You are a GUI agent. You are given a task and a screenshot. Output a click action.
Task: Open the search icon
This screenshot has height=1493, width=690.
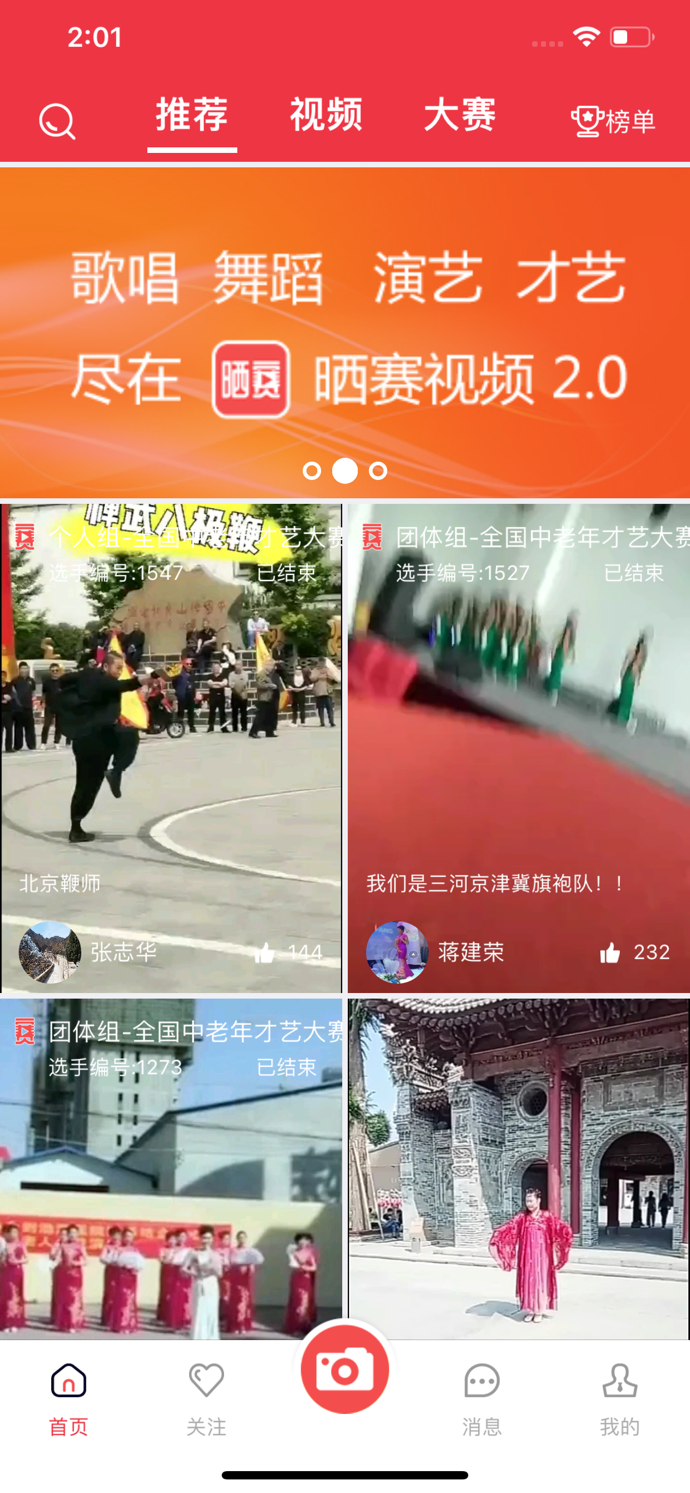coord(57,122)
